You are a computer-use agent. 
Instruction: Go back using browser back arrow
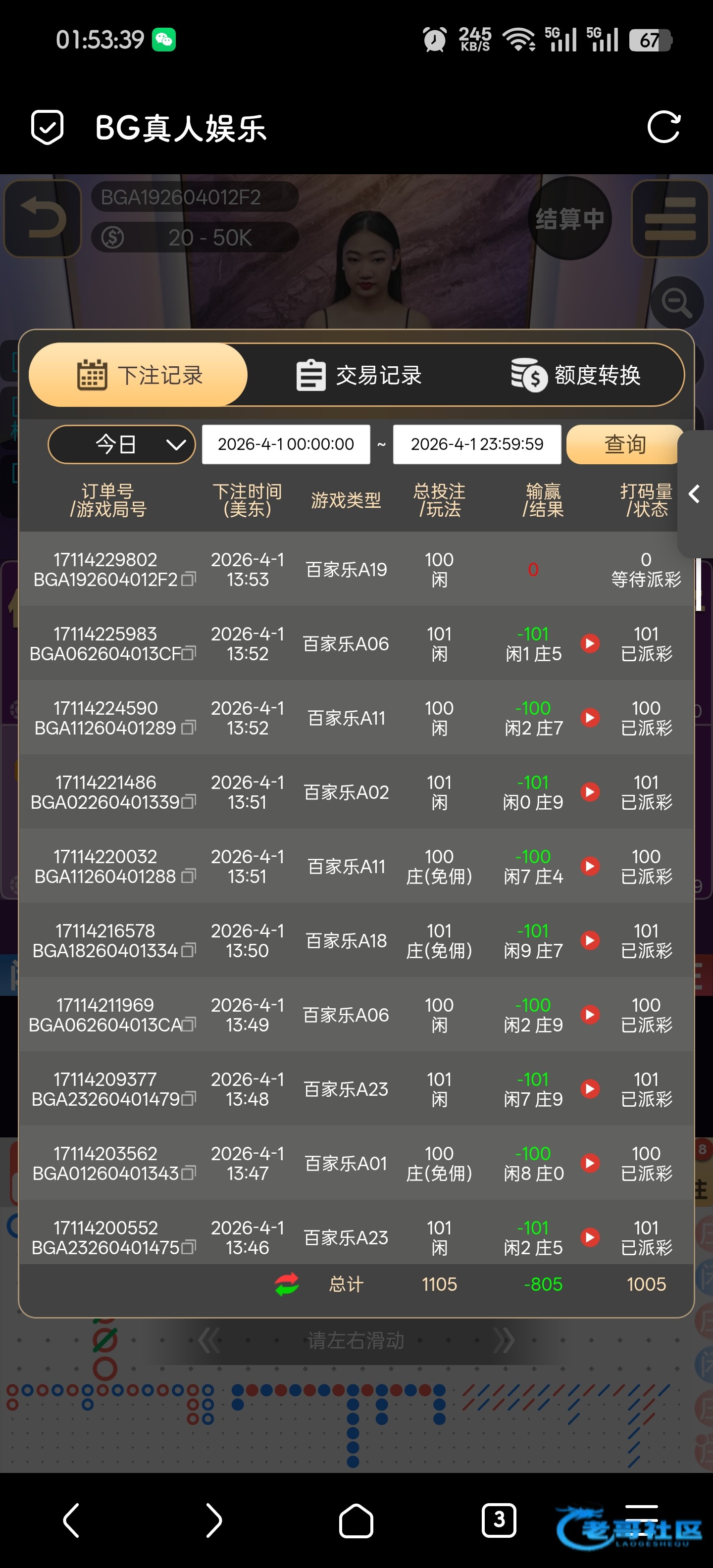[71, 1520]
